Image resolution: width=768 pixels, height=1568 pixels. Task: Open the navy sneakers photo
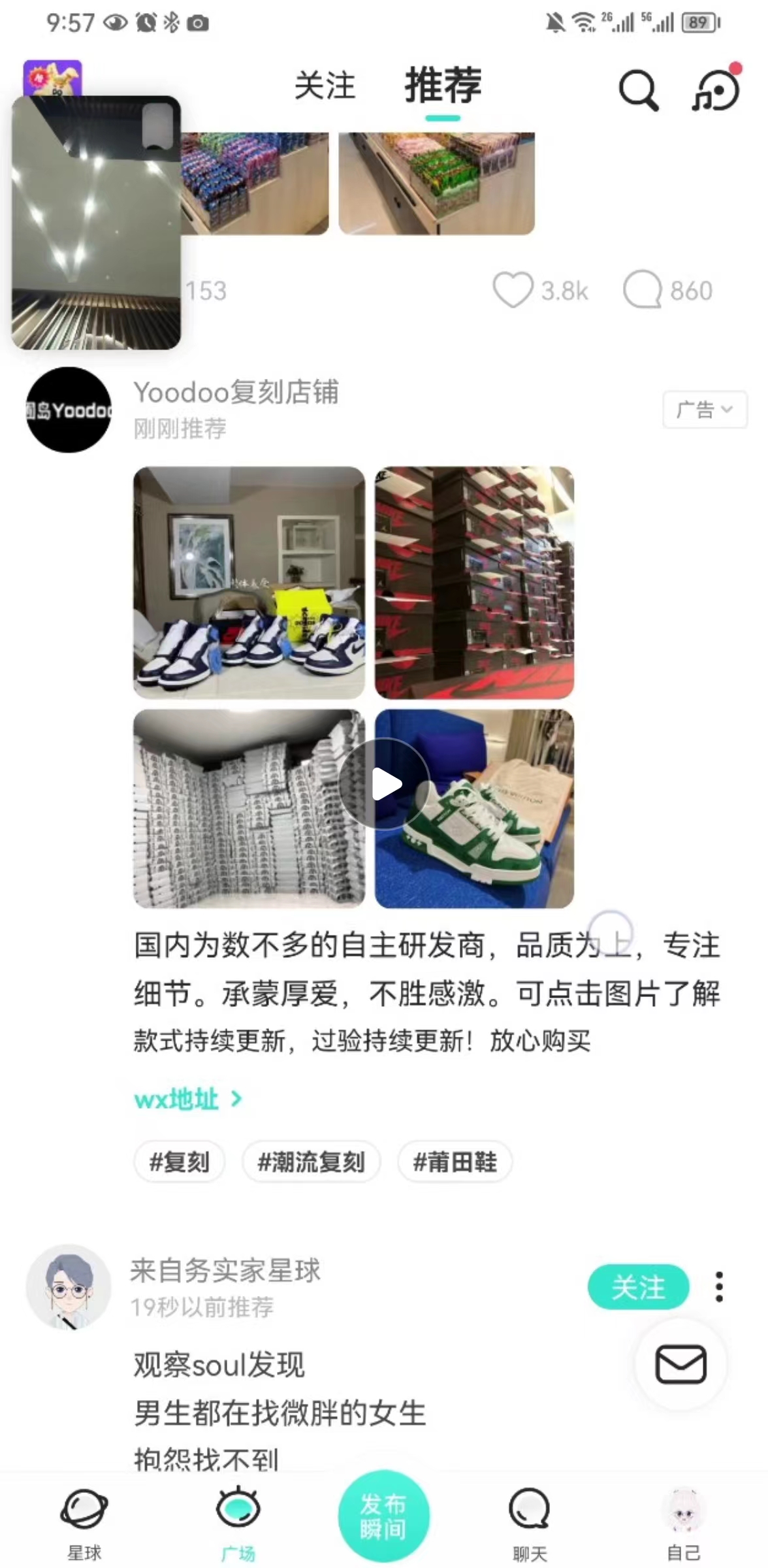(249, 583)
